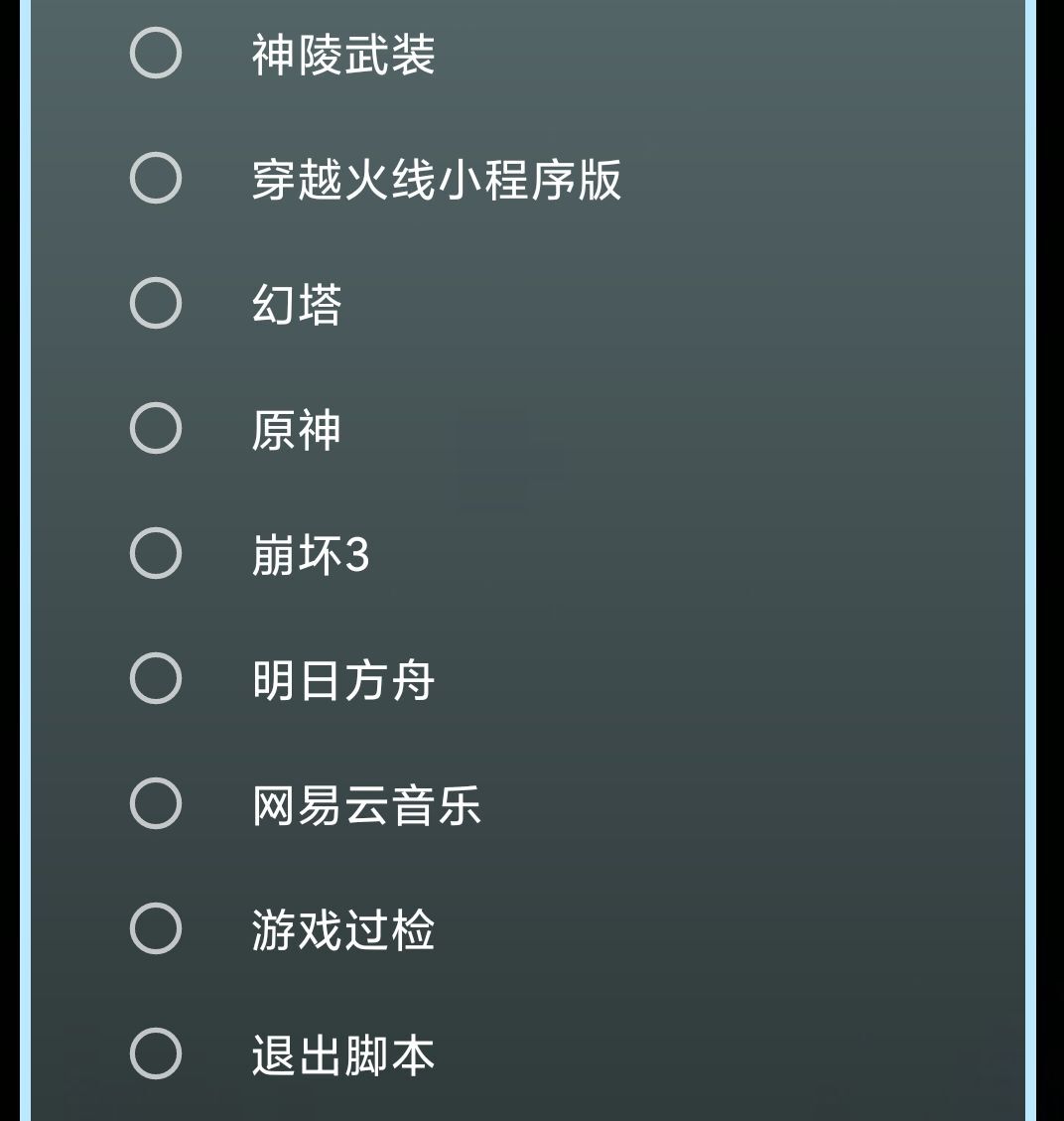The image size is (1064, 1121).
Task: Choose 穿越火线小程序版 from the list
Action: [156, 179]
